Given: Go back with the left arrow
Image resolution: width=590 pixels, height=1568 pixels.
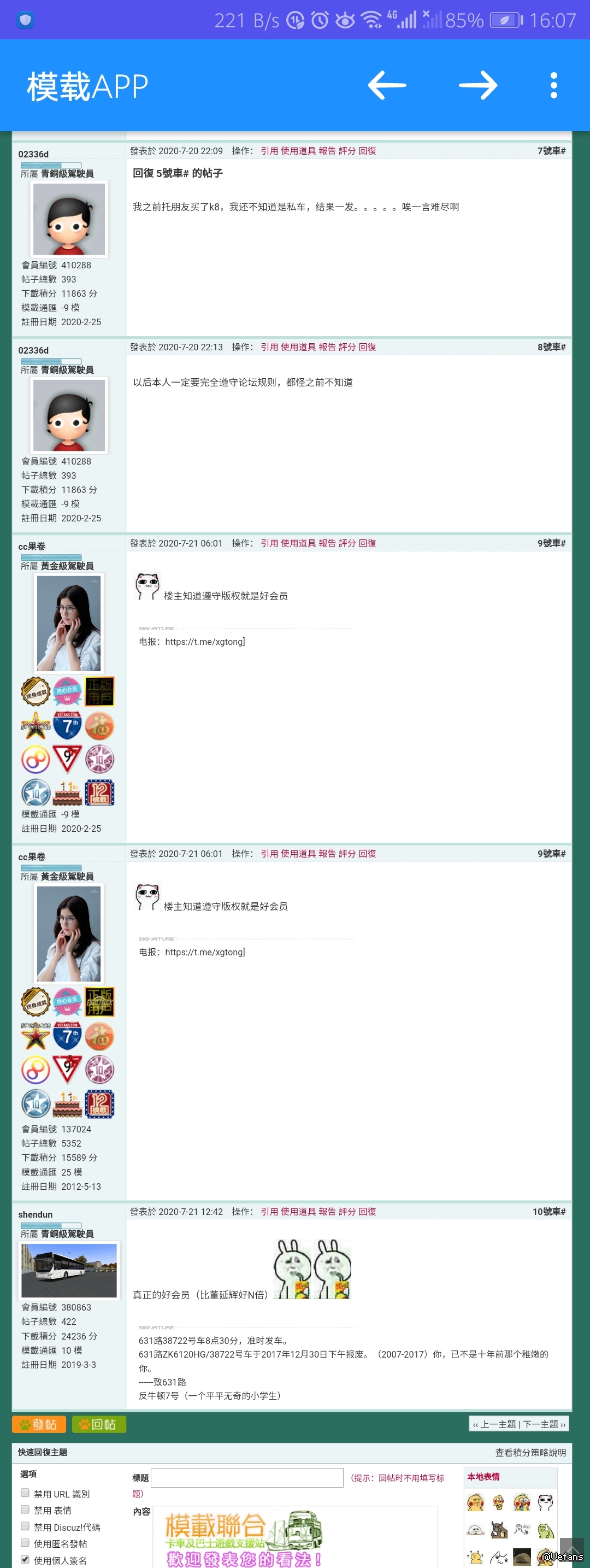Looking at the screenshot, I should pos(387,85).
